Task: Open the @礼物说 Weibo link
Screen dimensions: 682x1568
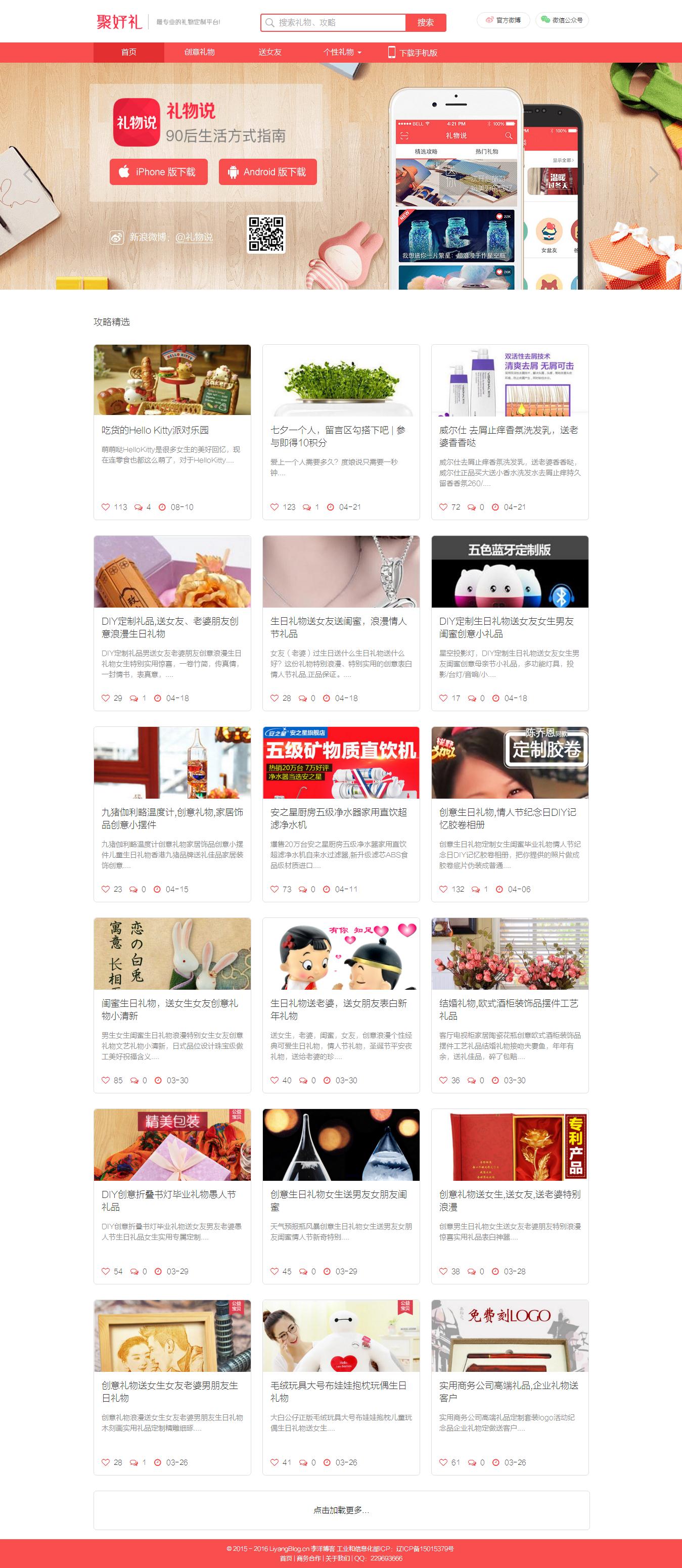Action: 194,237
